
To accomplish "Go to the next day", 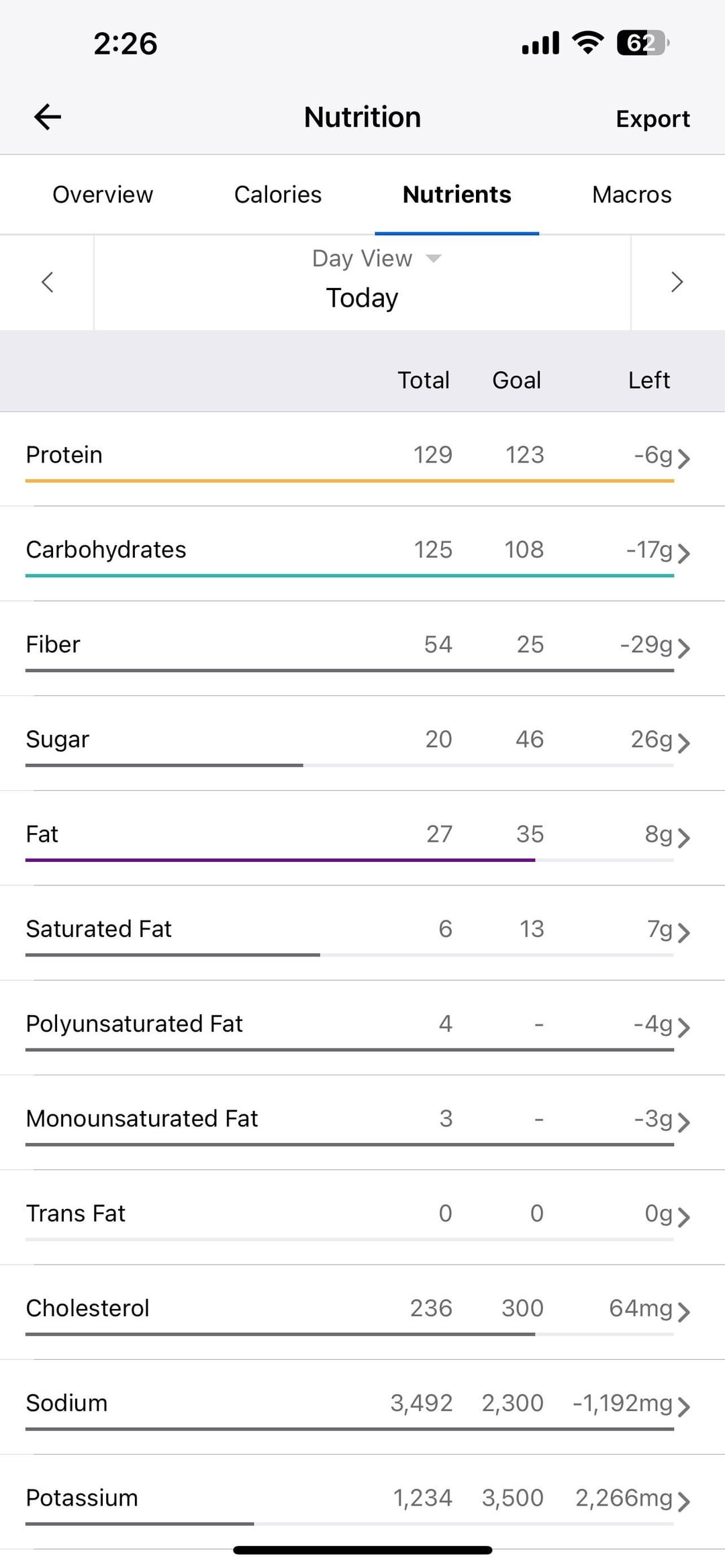I will (677, 283).
